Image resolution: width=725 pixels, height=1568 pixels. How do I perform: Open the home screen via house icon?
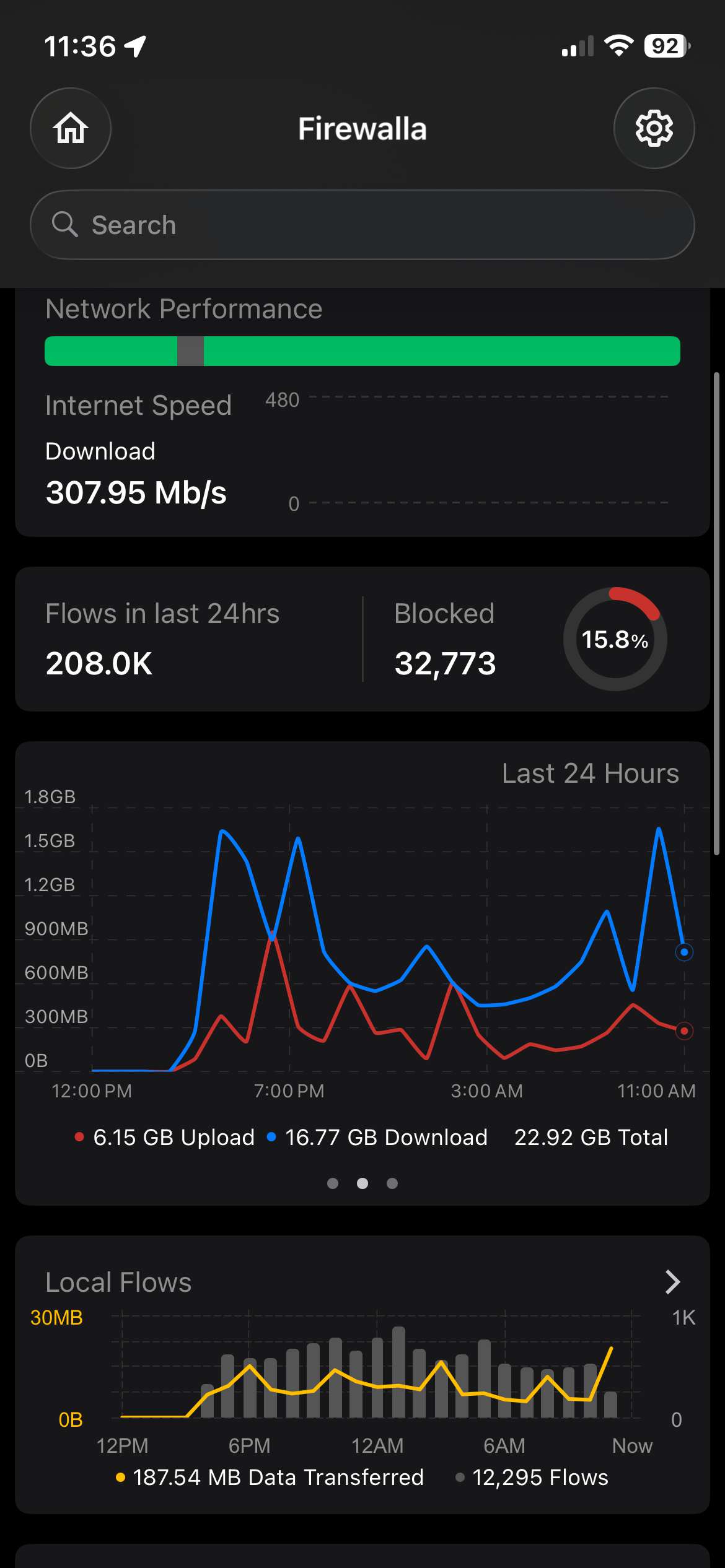pyautogui.click(x=70, y=128)
